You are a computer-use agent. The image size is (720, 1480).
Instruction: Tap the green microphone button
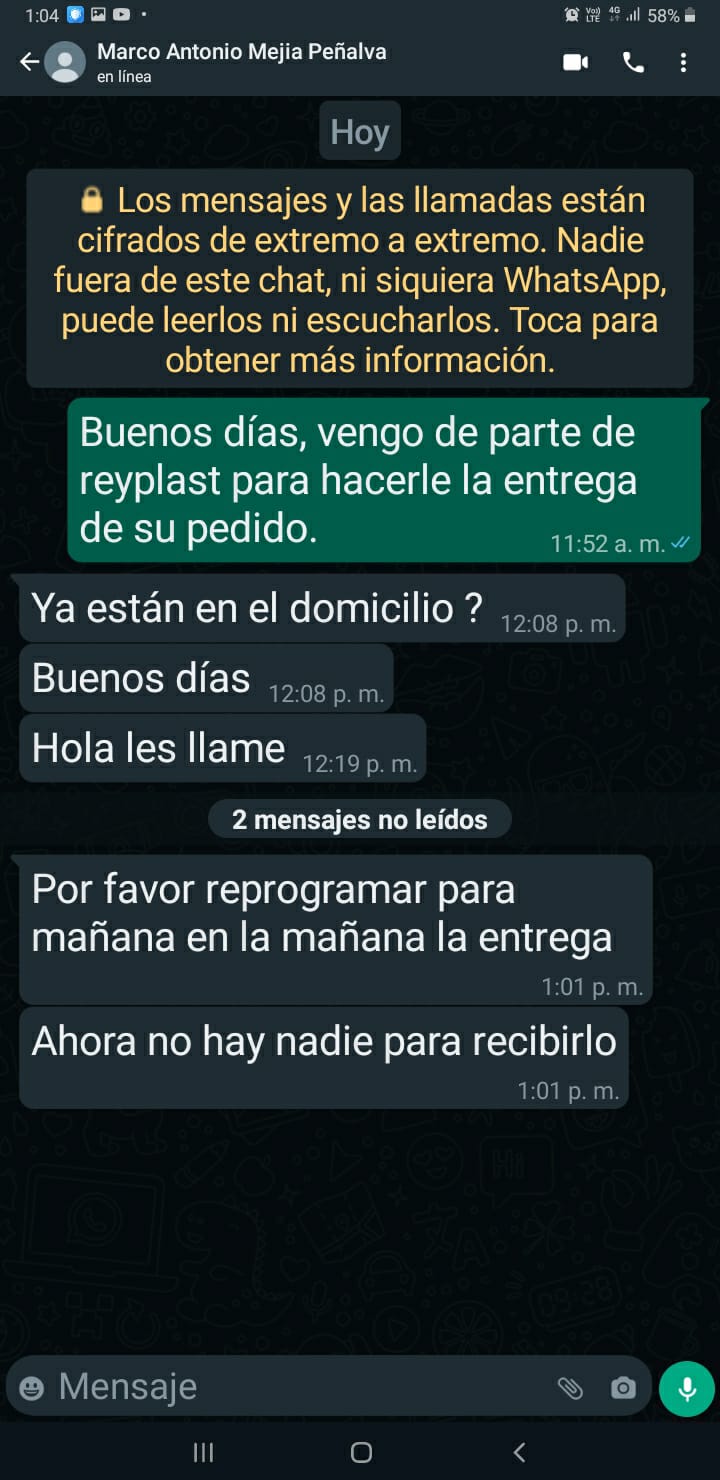[x=687, y=1388]
